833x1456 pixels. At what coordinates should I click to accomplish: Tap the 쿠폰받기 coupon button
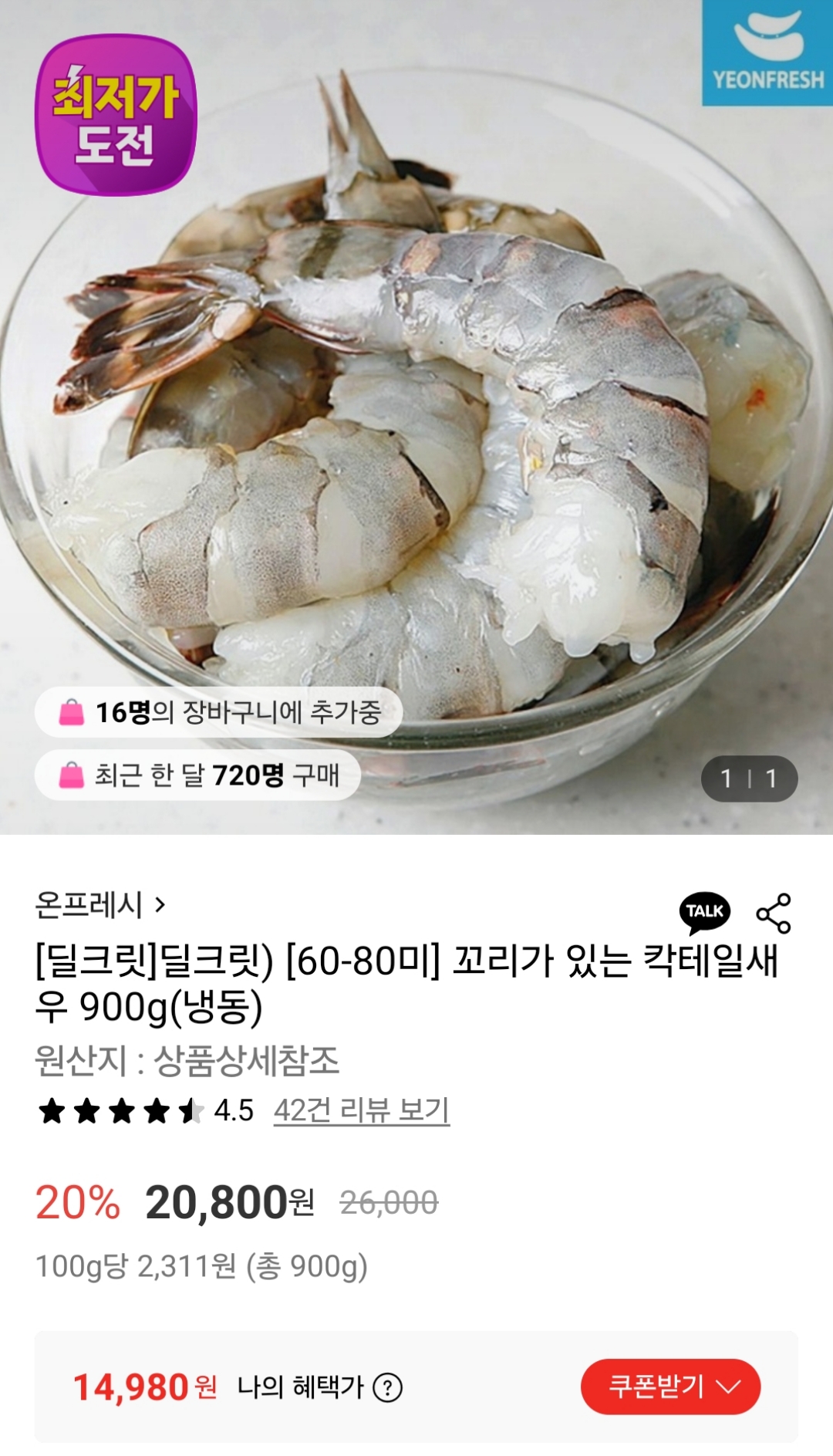[670, 1387]
